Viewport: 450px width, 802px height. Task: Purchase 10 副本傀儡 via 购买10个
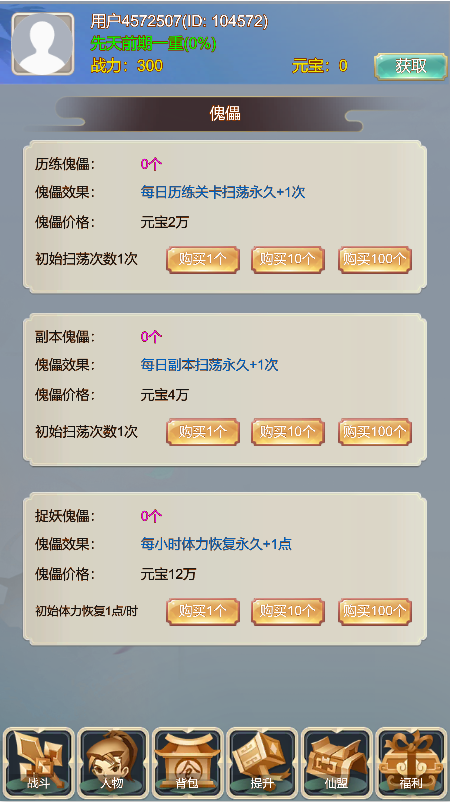pos(288,432)
